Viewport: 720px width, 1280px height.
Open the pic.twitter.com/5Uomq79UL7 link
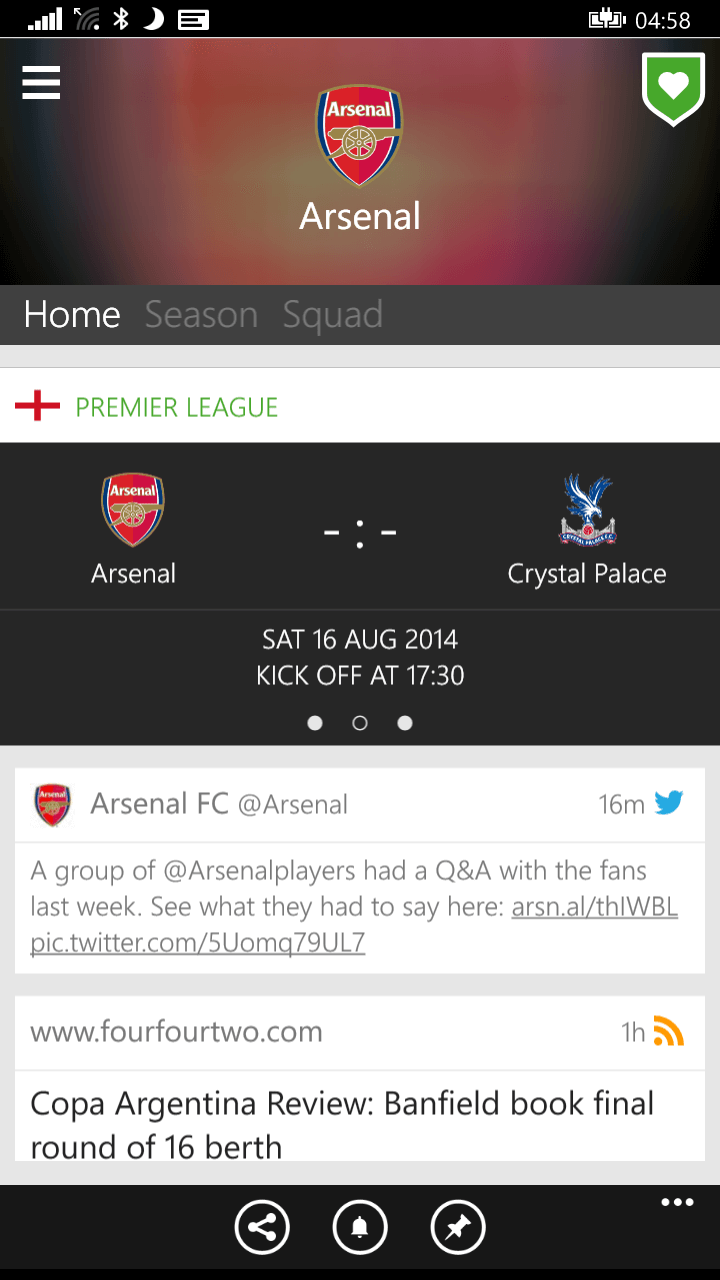[198, 942]
